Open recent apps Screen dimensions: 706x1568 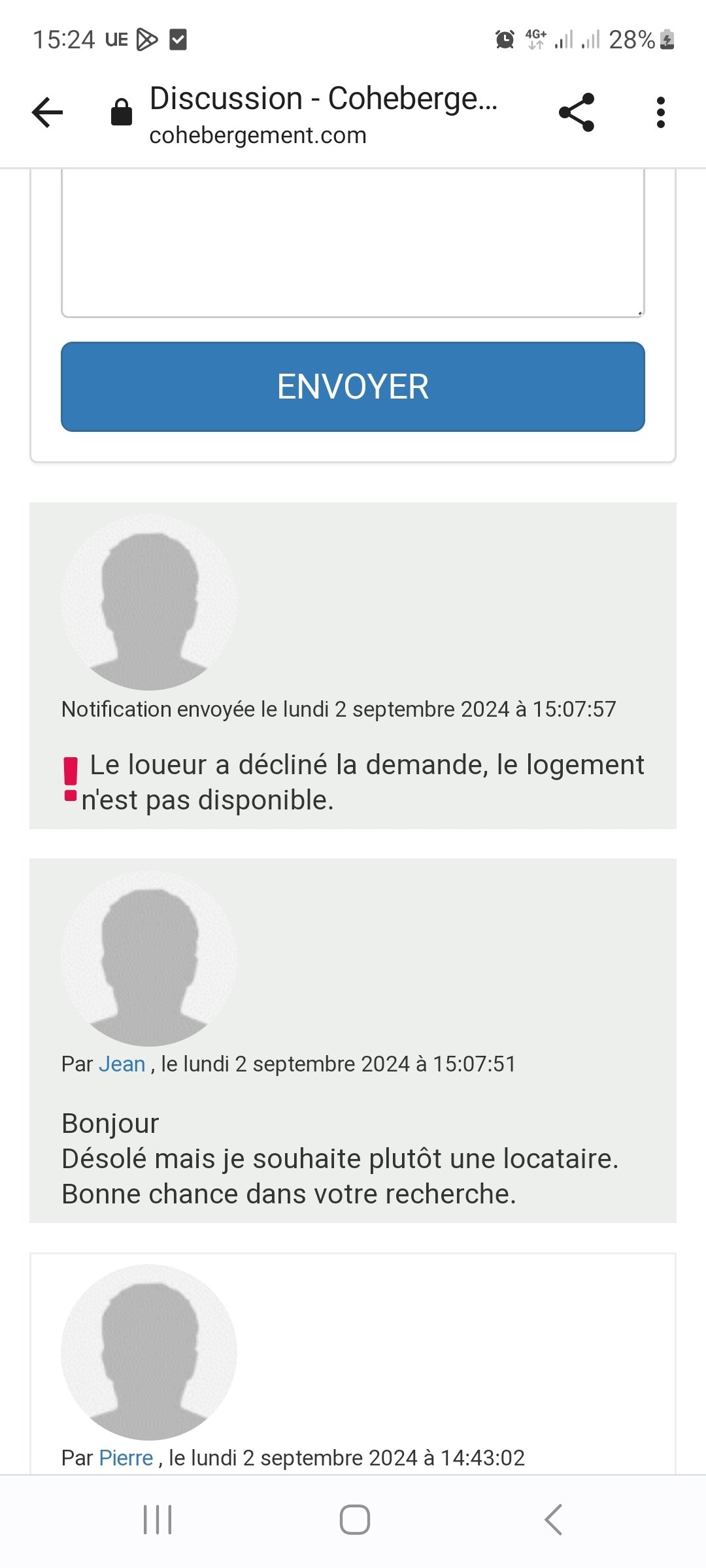tap(158, 1520)
